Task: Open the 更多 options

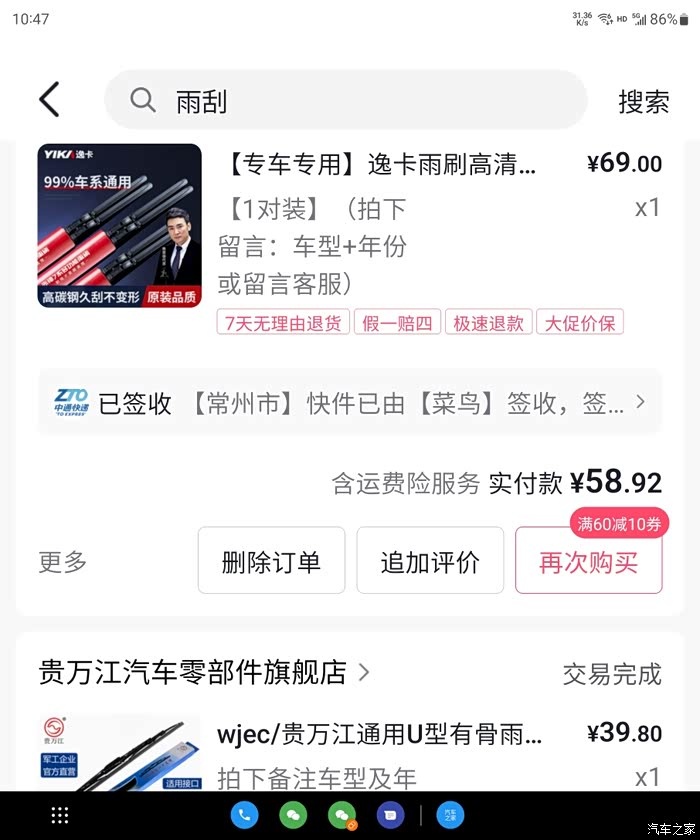Action: tap(63, 562)
